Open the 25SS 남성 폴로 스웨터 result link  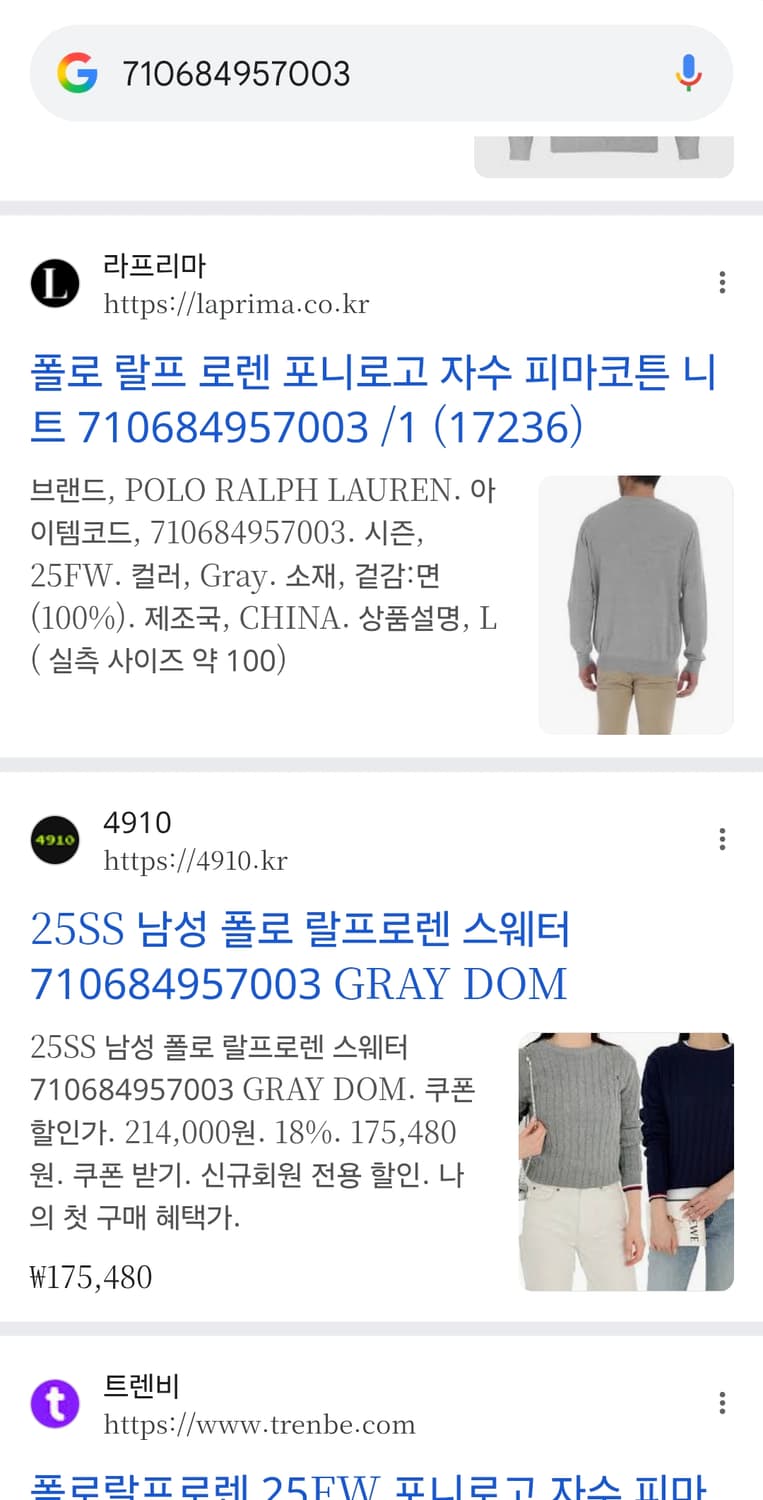[300, 955]
